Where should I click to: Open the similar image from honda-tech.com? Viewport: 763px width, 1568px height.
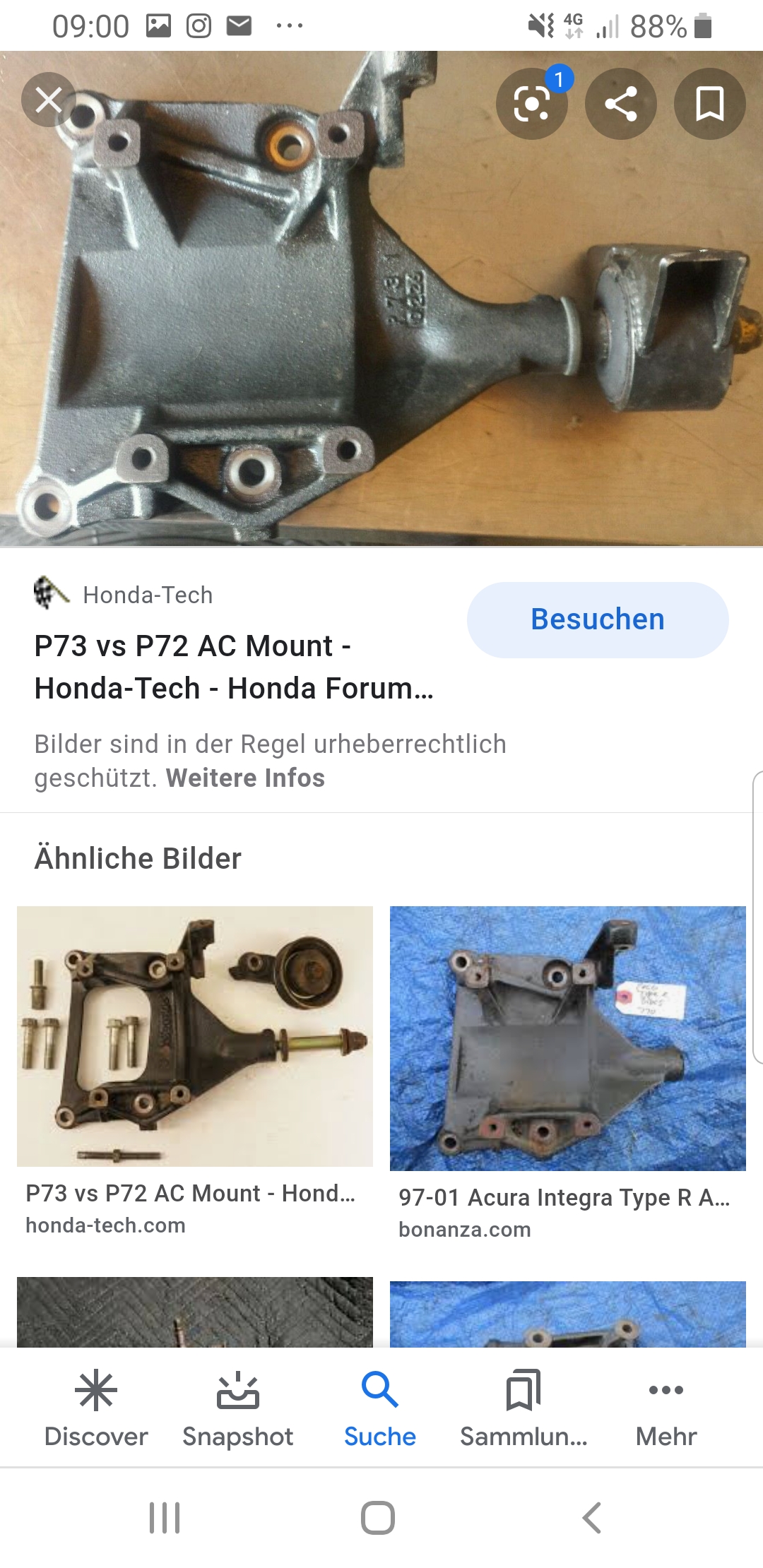[x=194, y=1036]
